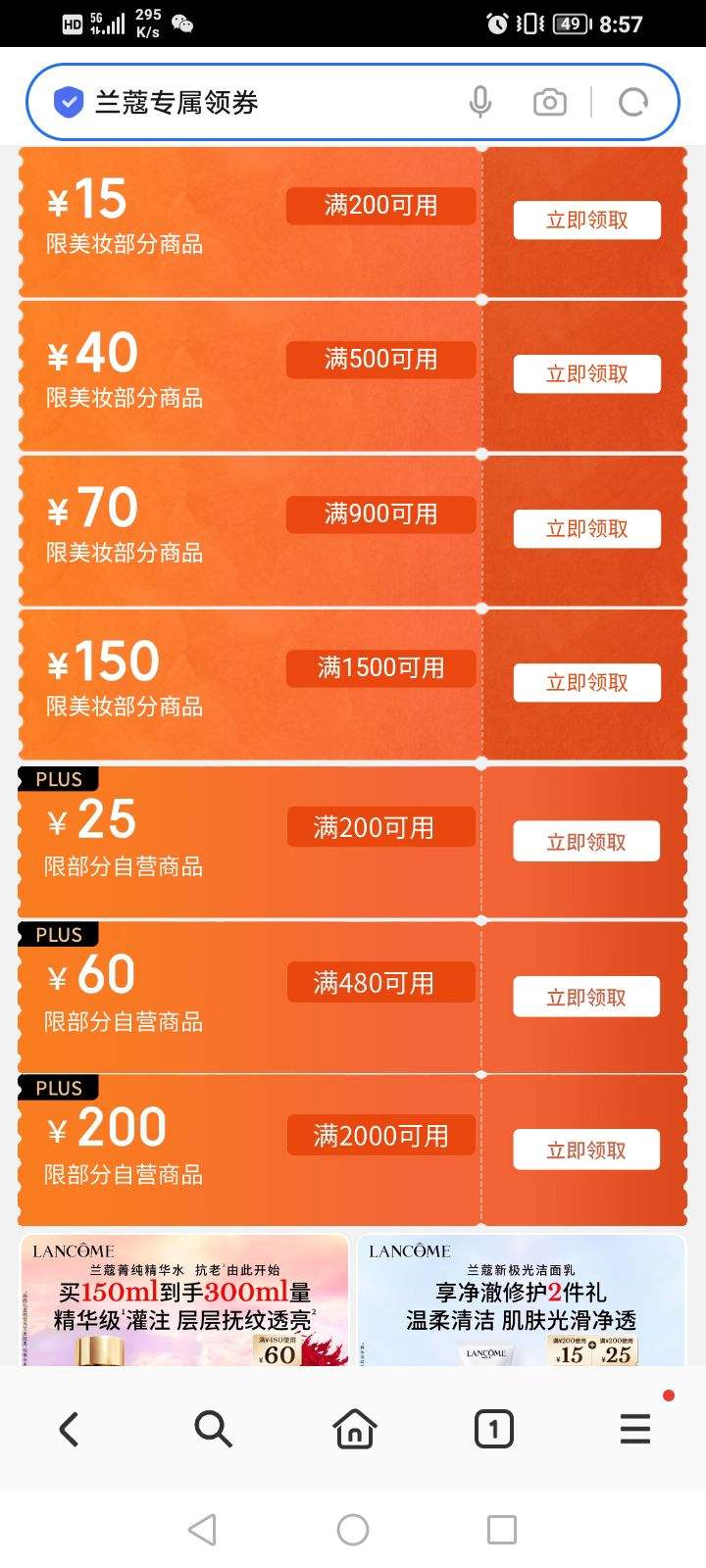
Task: Claim the ¥150 coupon for 满1500可用
Action: [585, 681]
